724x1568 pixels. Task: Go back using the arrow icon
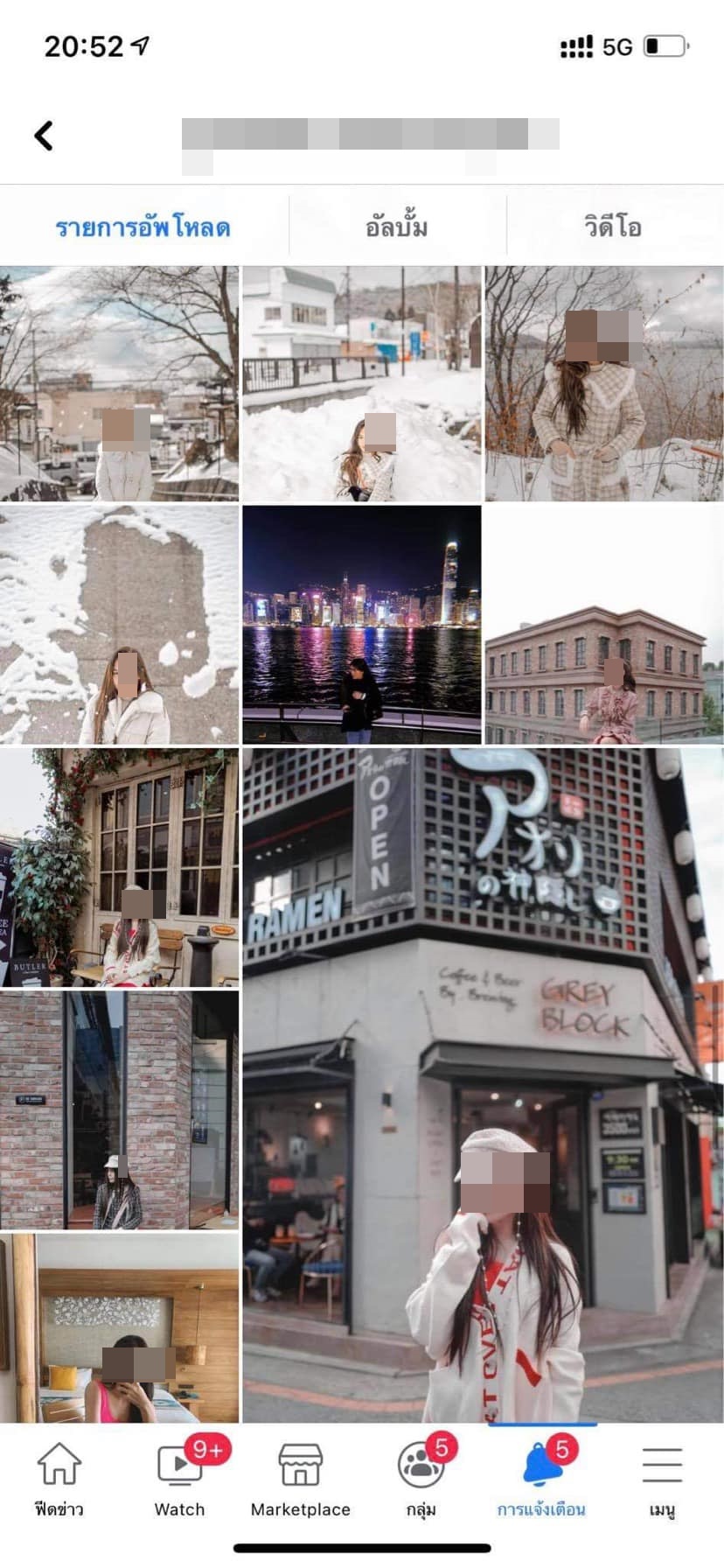pos(44,136)
